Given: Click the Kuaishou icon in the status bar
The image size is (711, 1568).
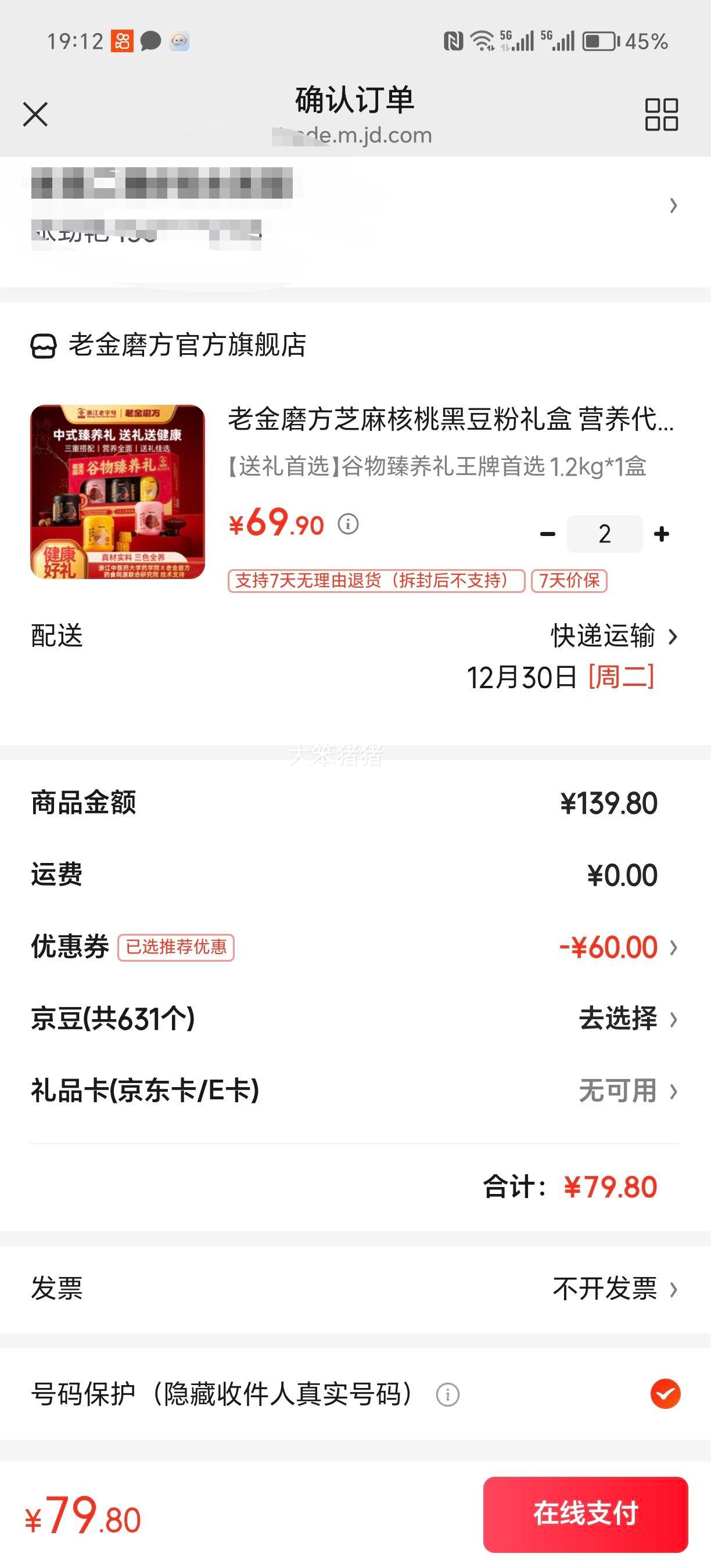Looking at the screenshot, I should [122, 41].
